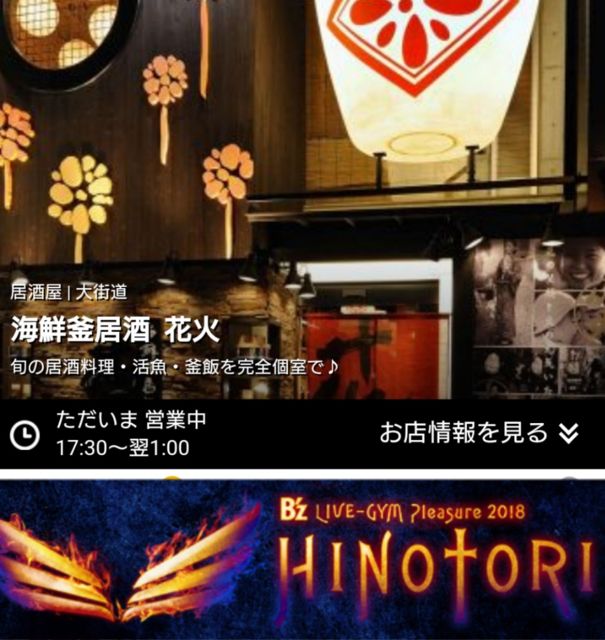Expand お店情報を見る shop details
Image resolution: width=605 pixels, height=640 pixels.
coord(478,432)
